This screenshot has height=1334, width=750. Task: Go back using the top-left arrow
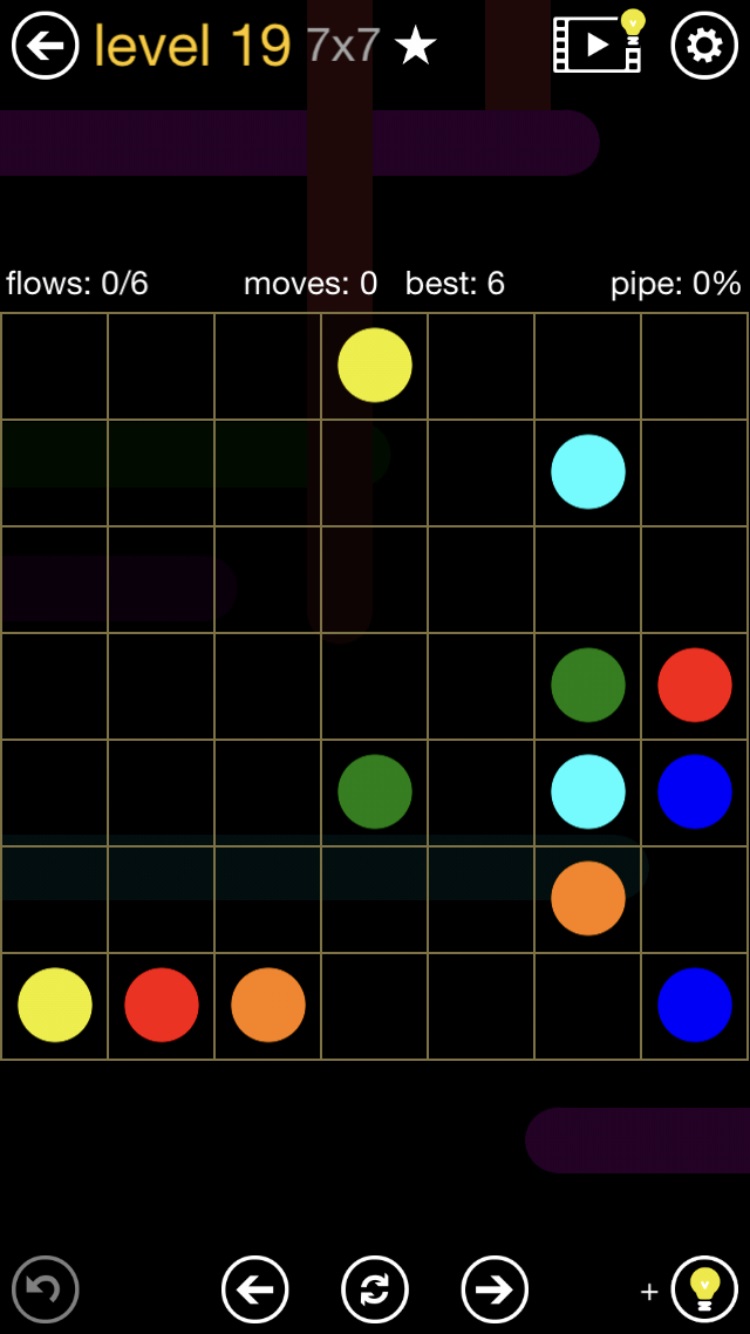[45, 46]
